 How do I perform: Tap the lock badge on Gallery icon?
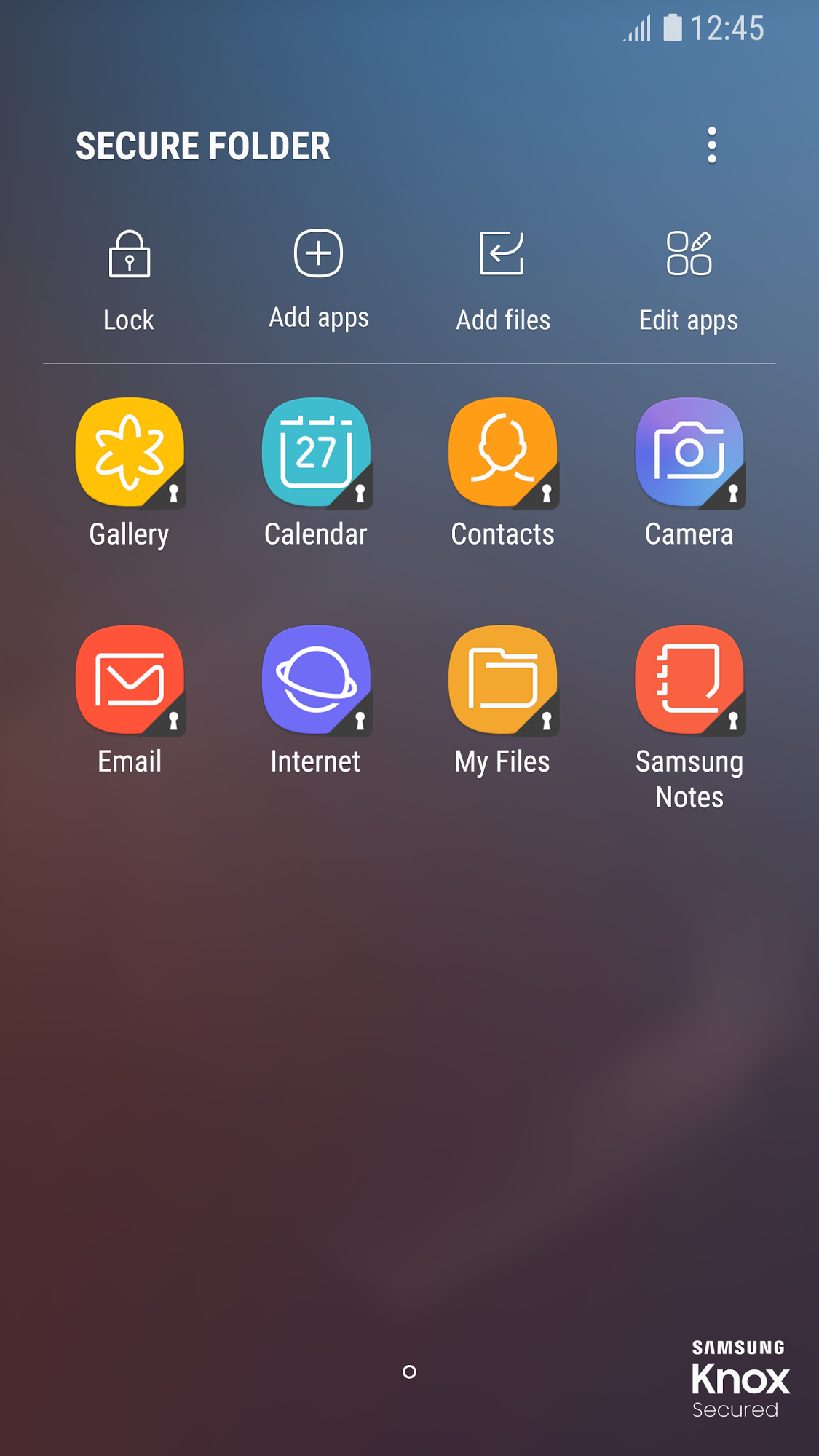[175, 495]
